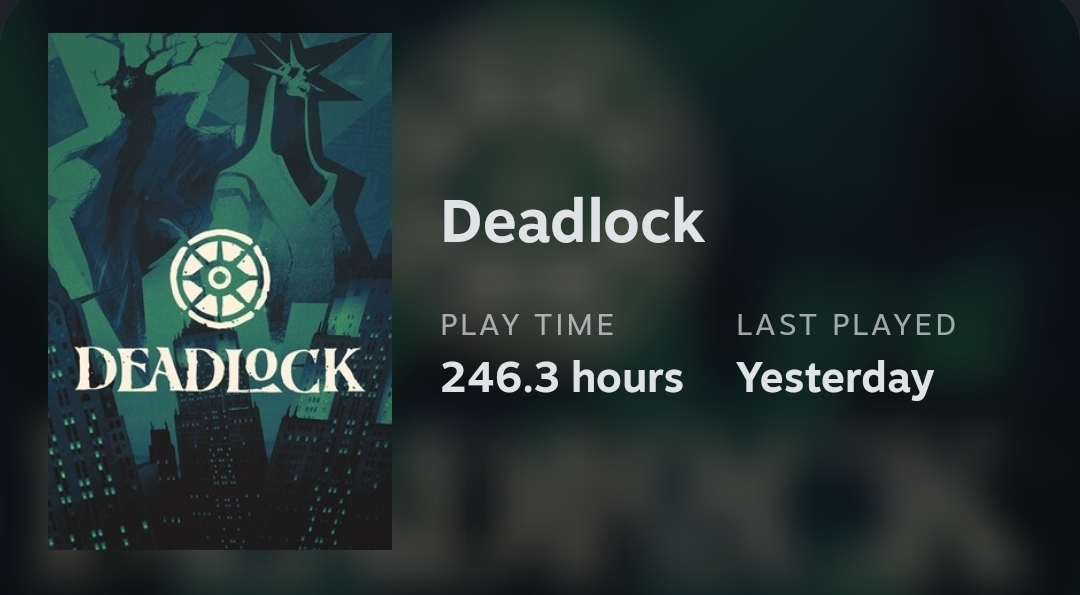Open the Deadlock game cover art
The width and height of the screenshot is (1080, 595).
coord(220,291)
